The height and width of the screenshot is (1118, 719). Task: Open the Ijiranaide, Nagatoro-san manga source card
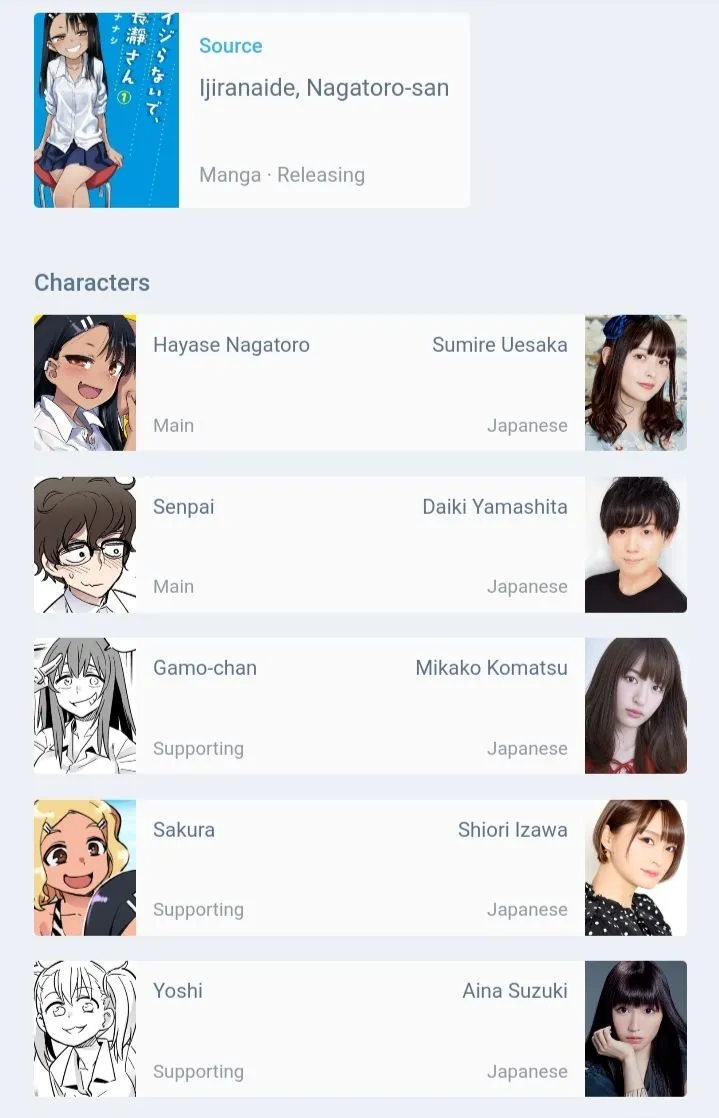coord(323,88)
